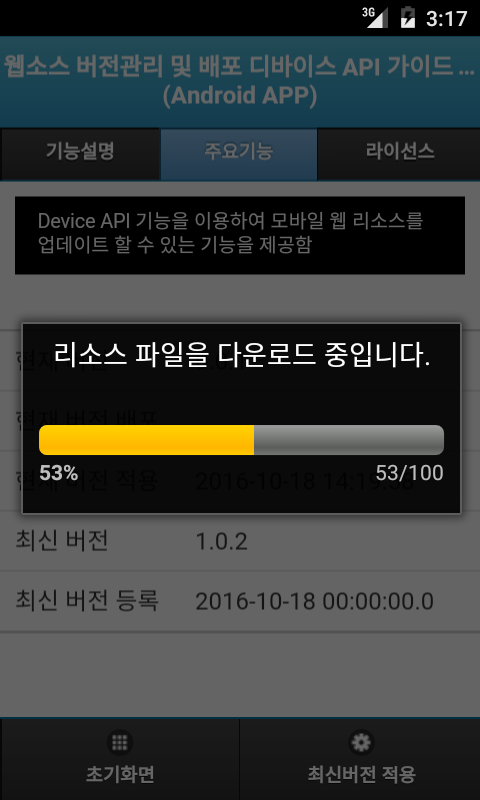Select the 주요기능 tab
Screen dimensions: 480x800
239,154
